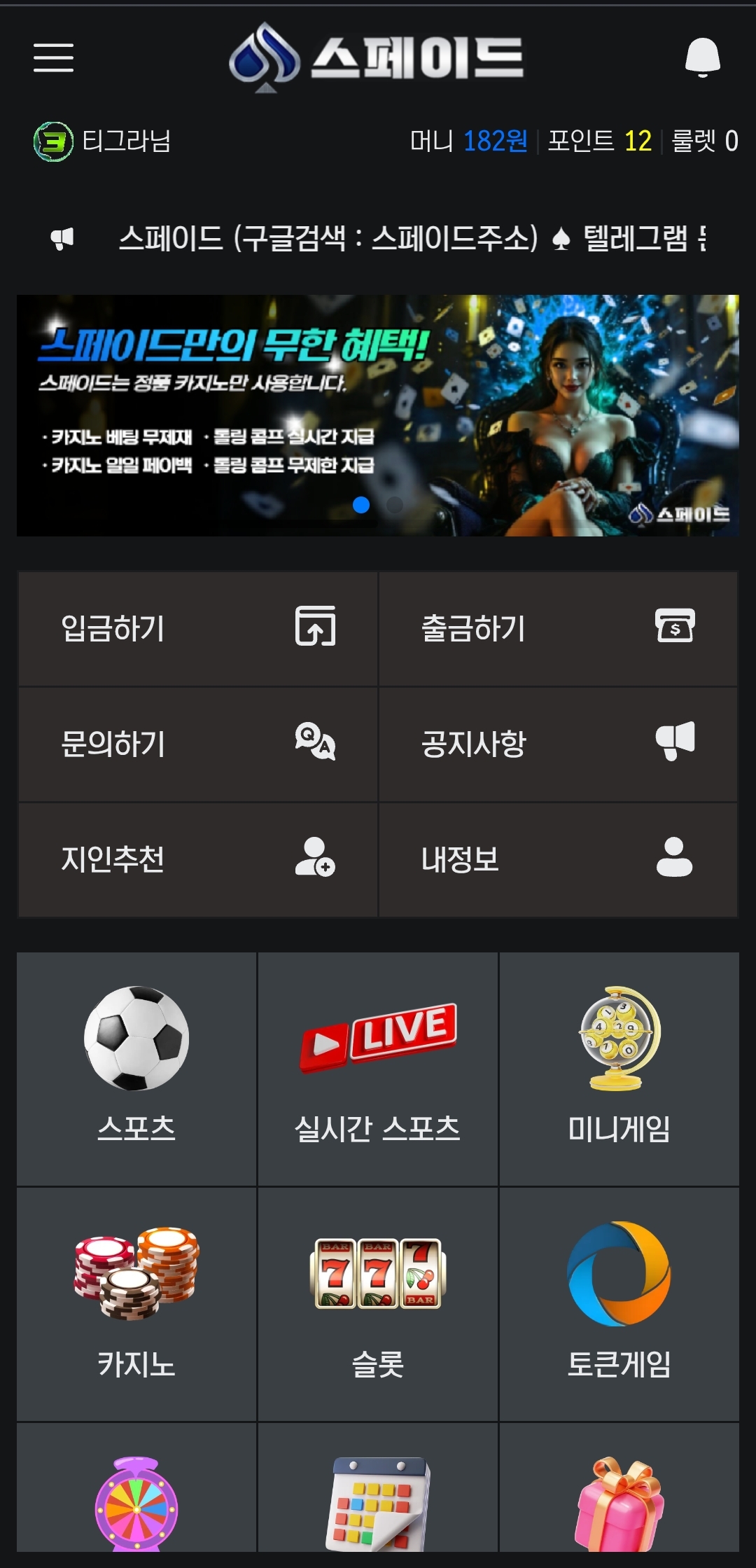Open the 토큰게임 tile

(x=619, y=1303)
